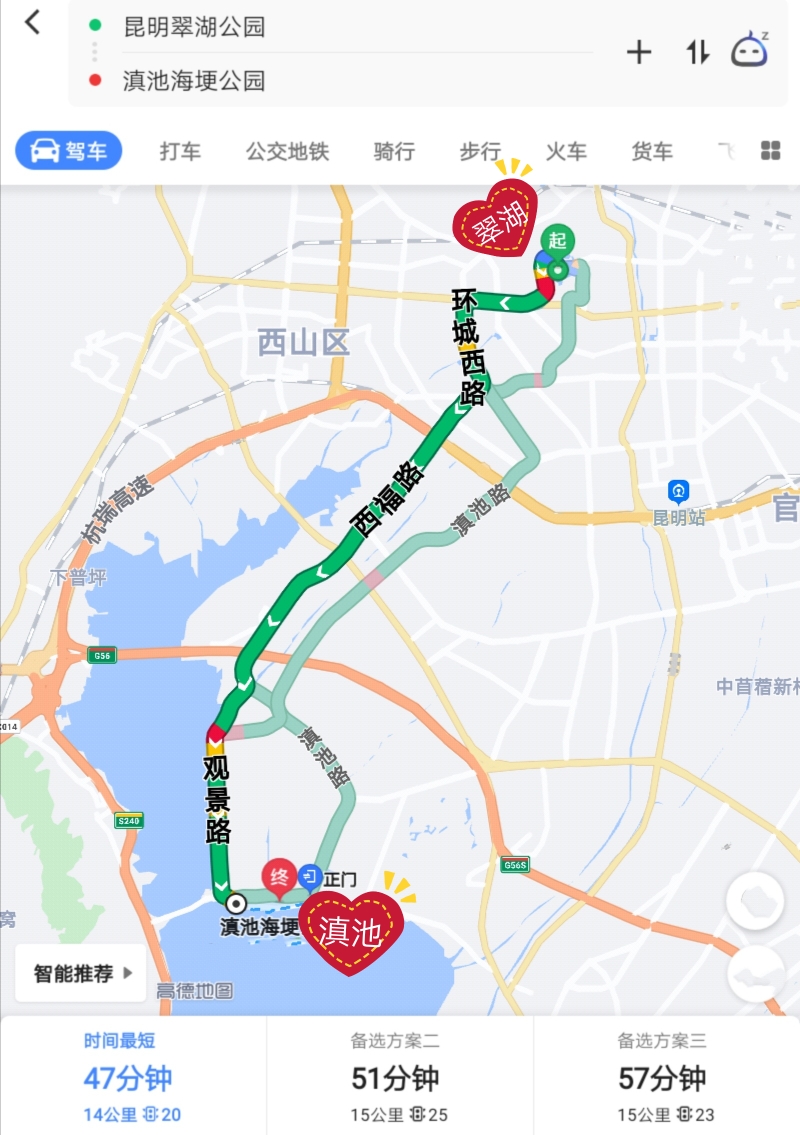Choose the 时间最短 47分钟 route

132,1078
